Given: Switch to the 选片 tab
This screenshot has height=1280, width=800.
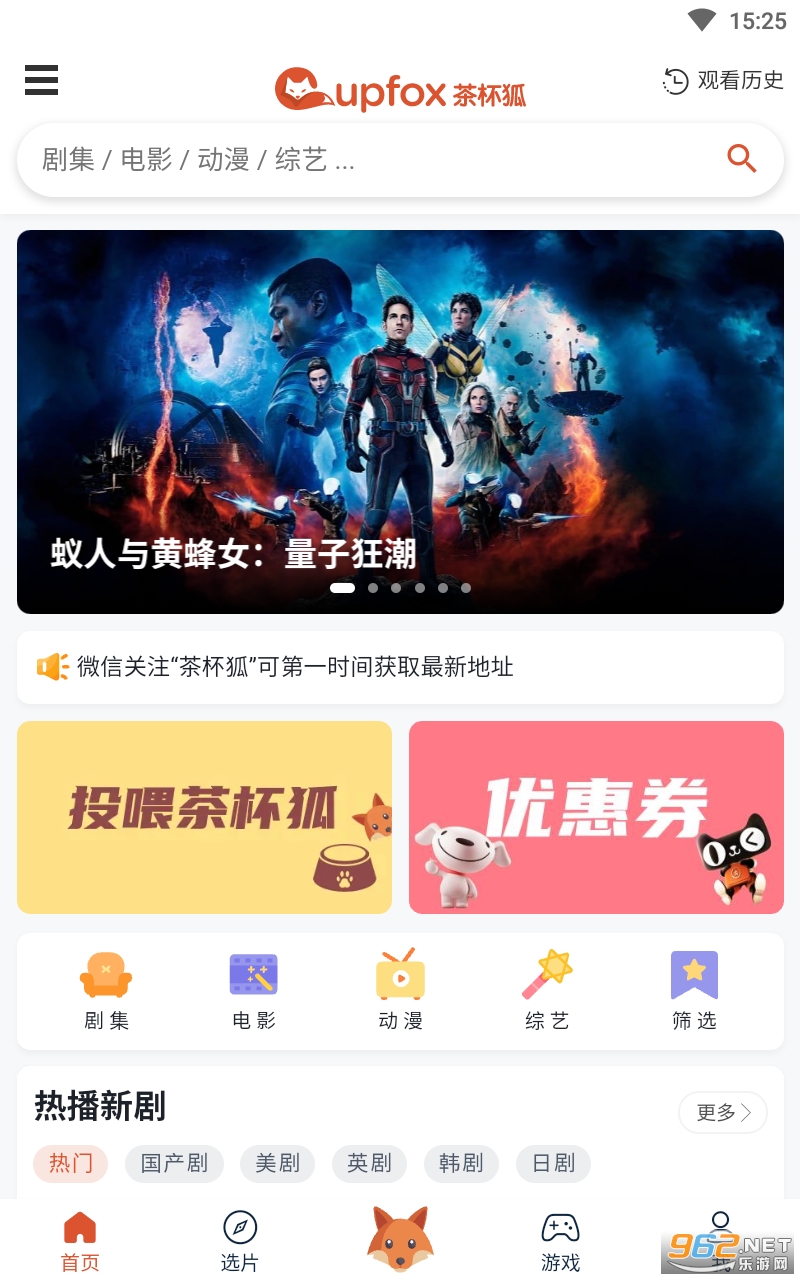Looking at the screenshot, I should 239,1241.
